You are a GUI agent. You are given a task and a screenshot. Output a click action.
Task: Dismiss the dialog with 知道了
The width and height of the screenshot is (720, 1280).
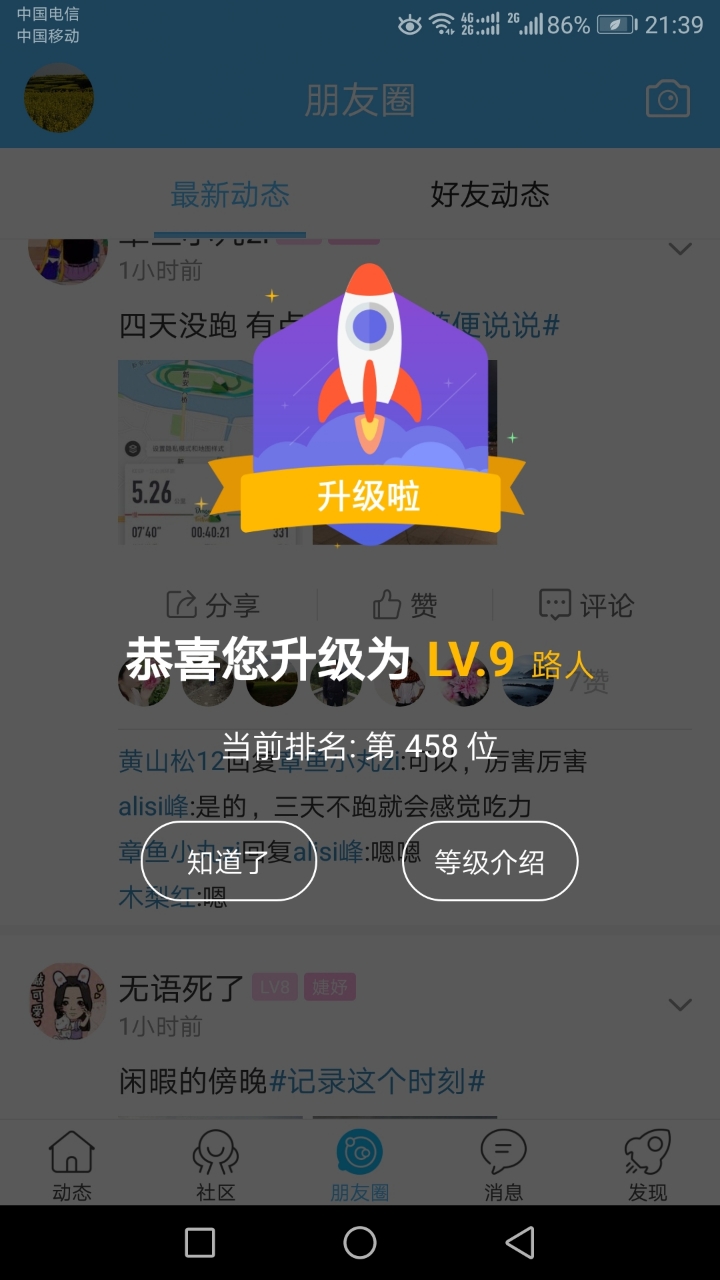228,861
